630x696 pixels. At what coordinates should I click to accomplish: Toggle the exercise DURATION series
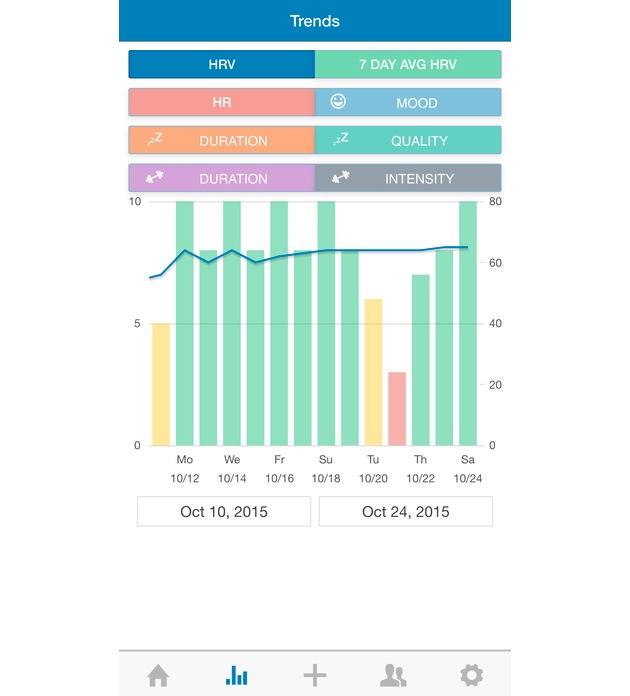[x=222, y=179]
